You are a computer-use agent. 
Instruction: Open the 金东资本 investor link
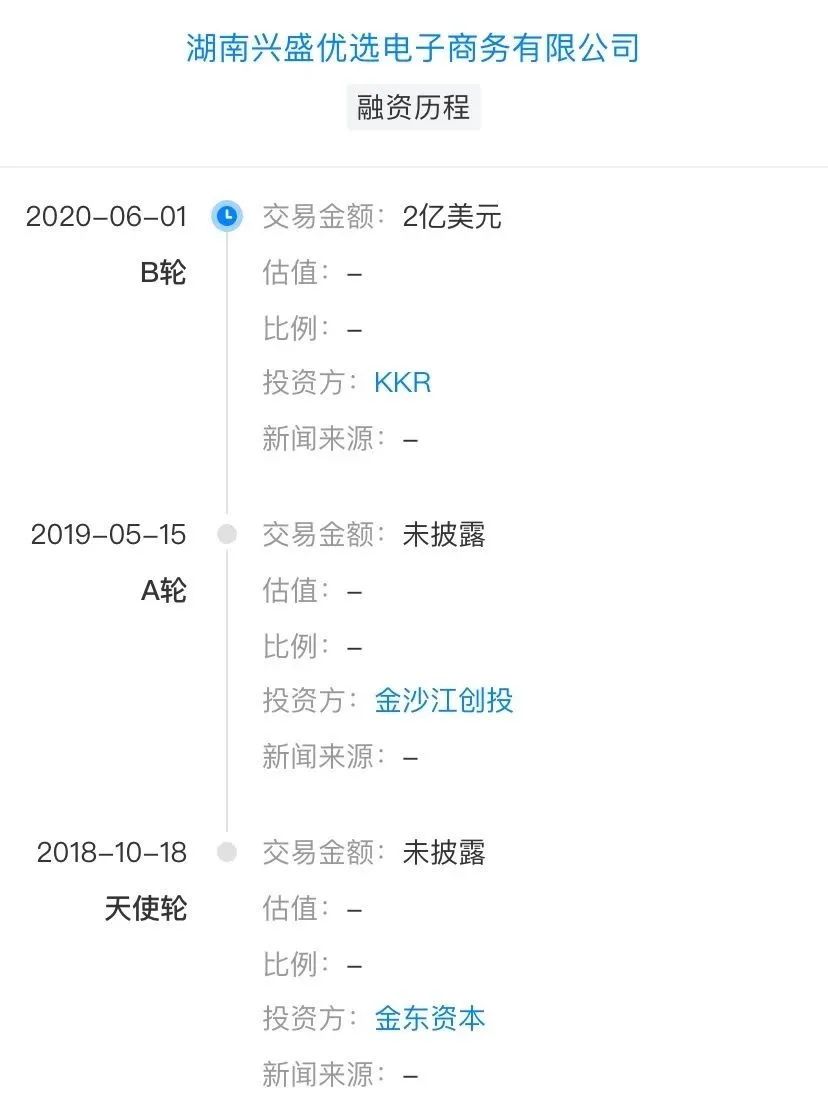point(430,1019)
